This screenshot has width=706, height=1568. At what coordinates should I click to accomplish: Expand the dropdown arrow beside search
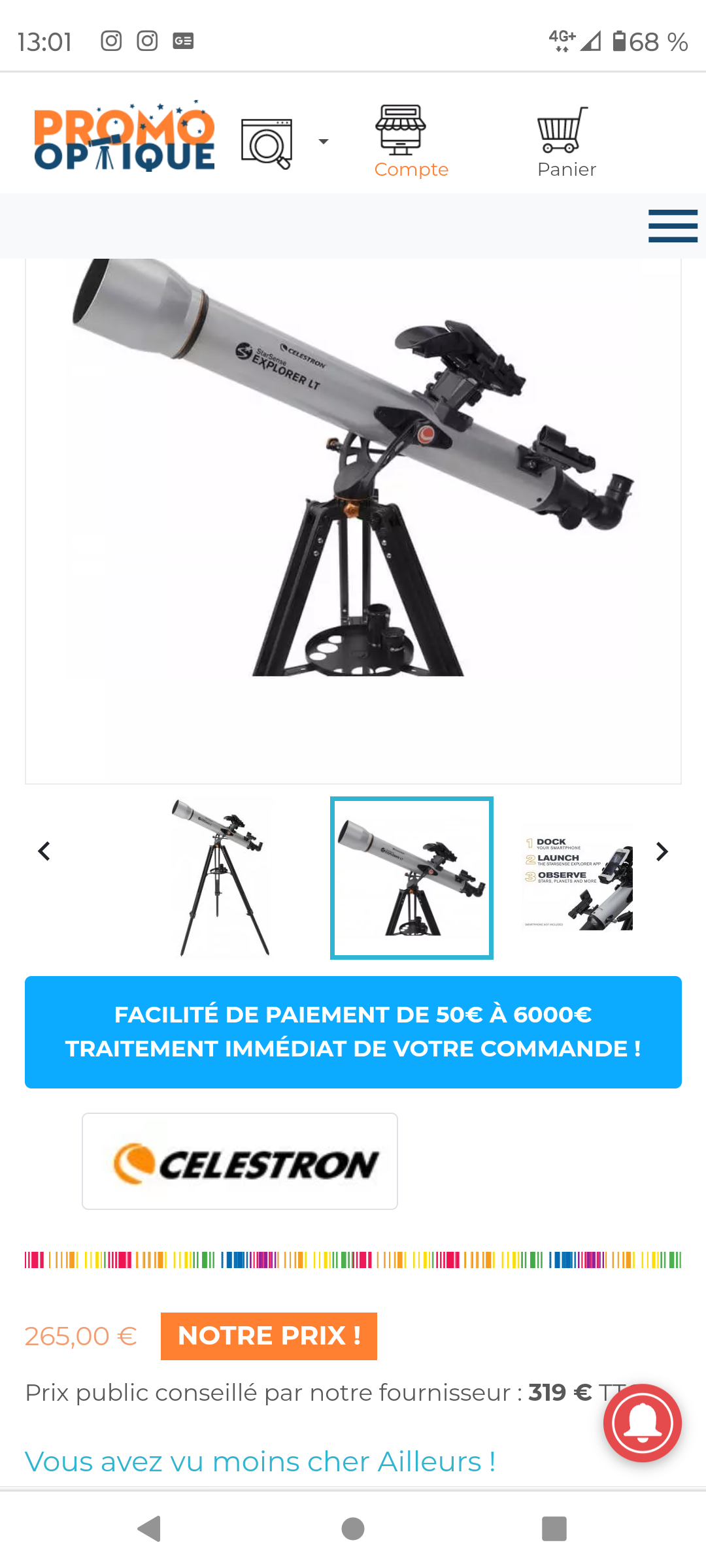tap(323, 142)
